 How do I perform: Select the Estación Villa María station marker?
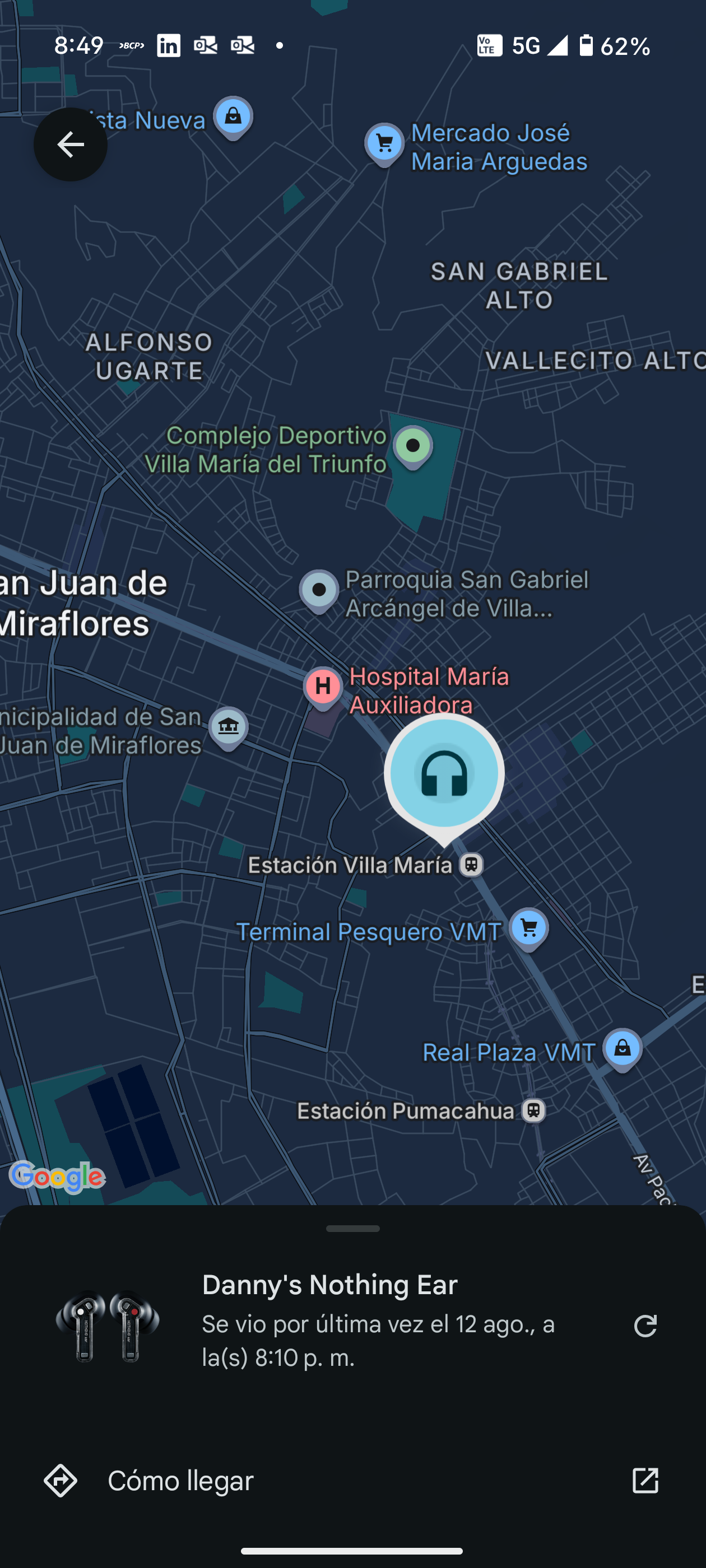[x=471, y=864]
